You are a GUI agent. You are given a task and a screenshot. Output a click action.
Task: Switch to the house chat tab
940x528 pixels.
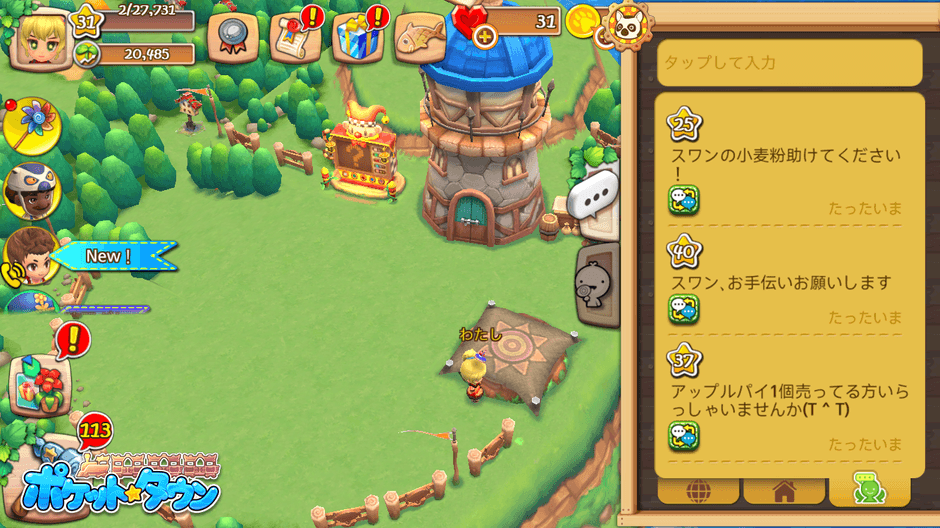tap(784, 491)
